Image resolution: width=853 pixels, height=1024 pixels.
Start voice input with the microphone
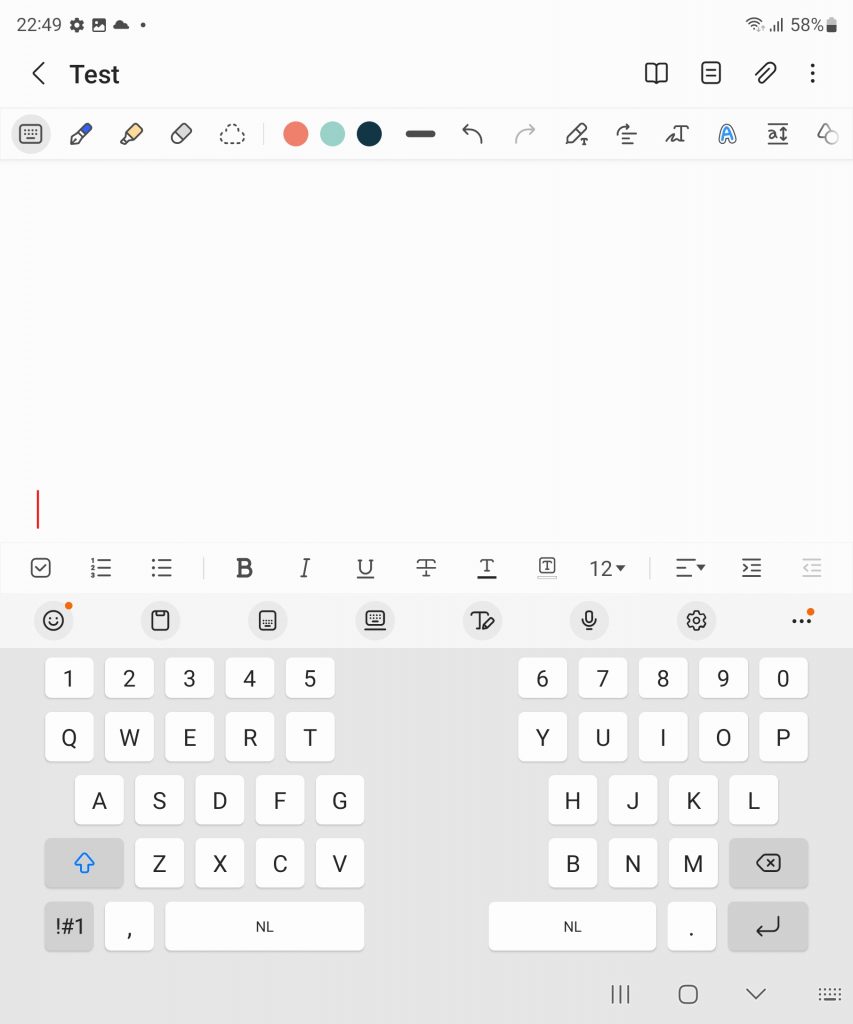pyautogui.click(x=589, y=621)
